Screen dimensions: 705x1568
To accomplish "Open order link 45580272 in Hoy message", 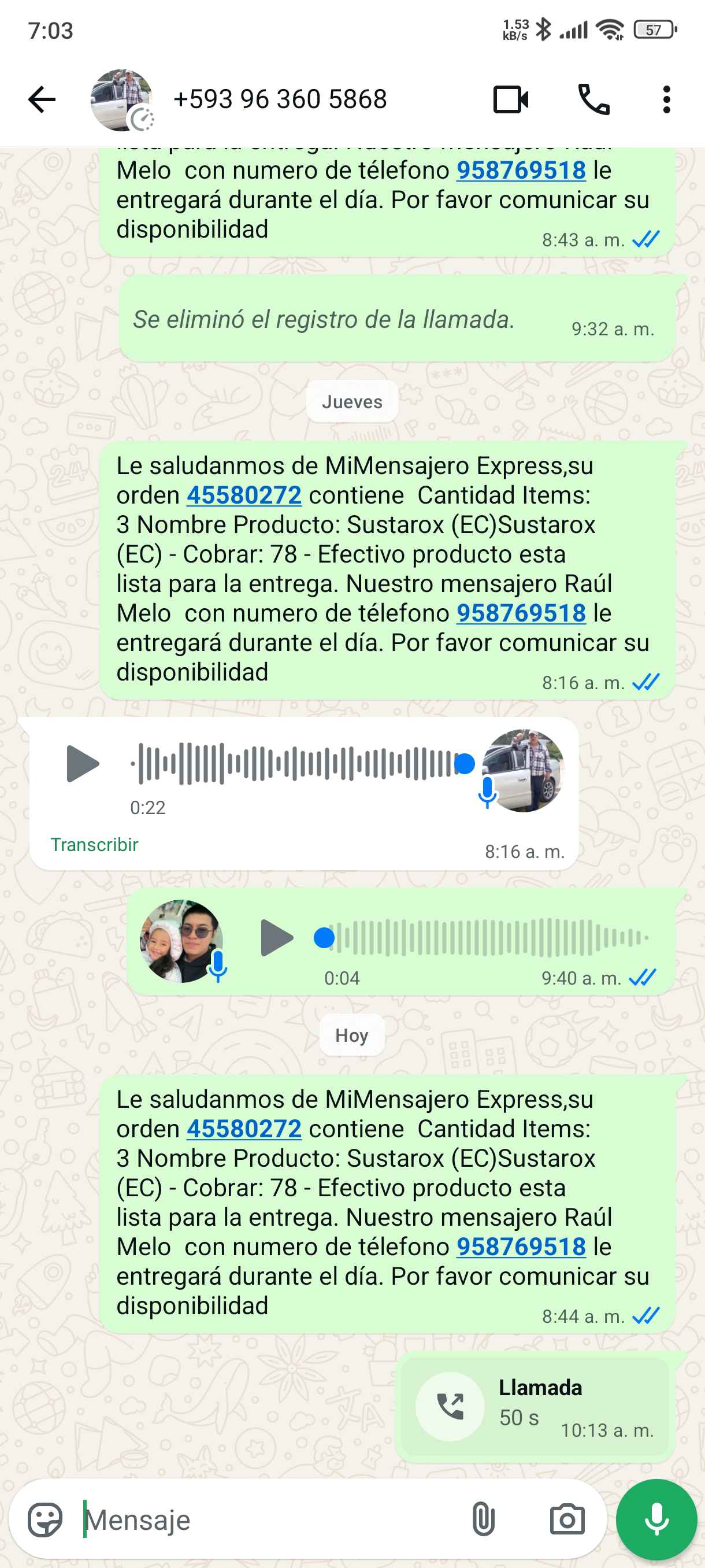I will tap(244, 1129).
